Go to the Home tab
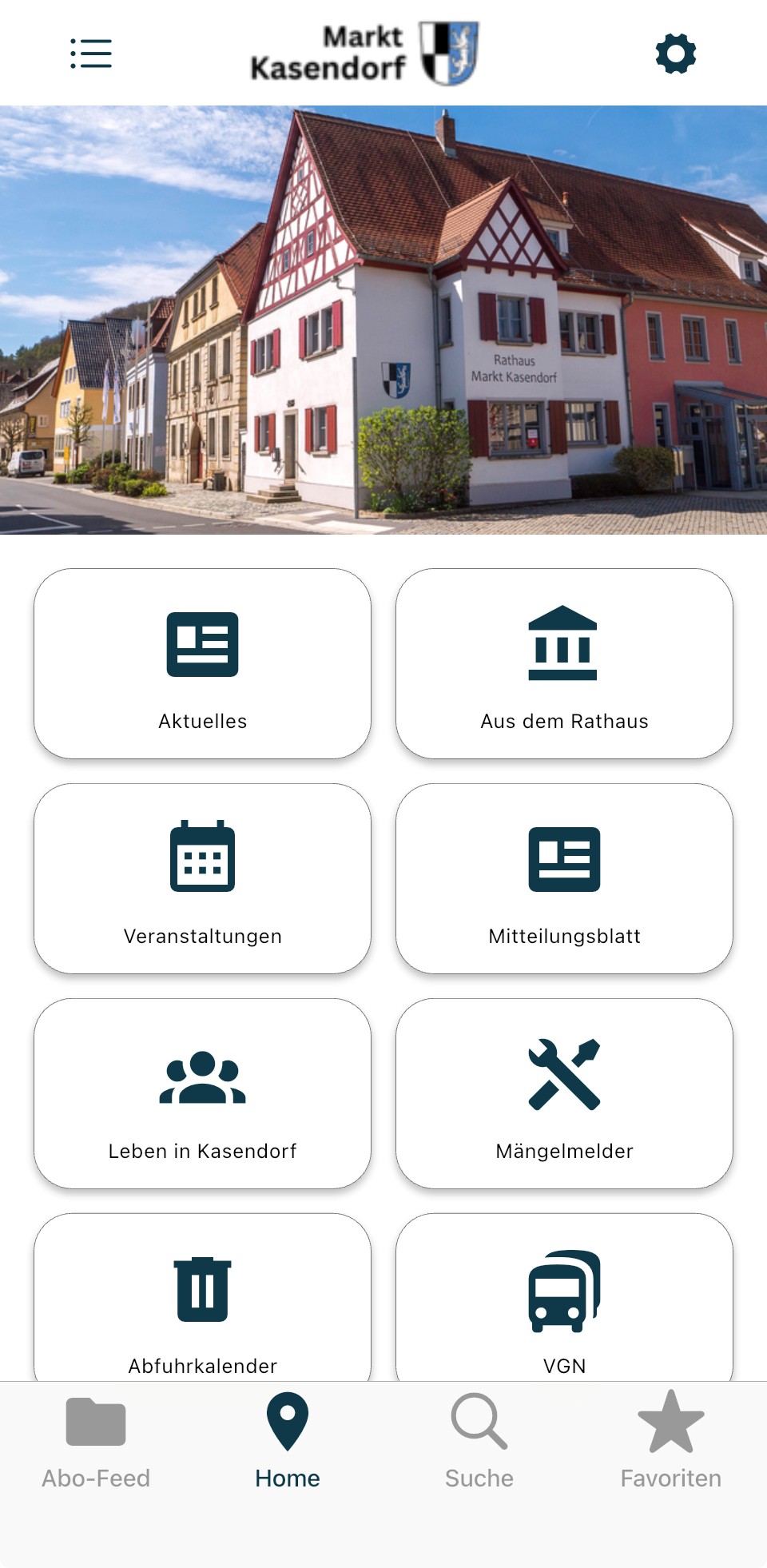This screenshot has height=1568, width=767. [288, 1440]
